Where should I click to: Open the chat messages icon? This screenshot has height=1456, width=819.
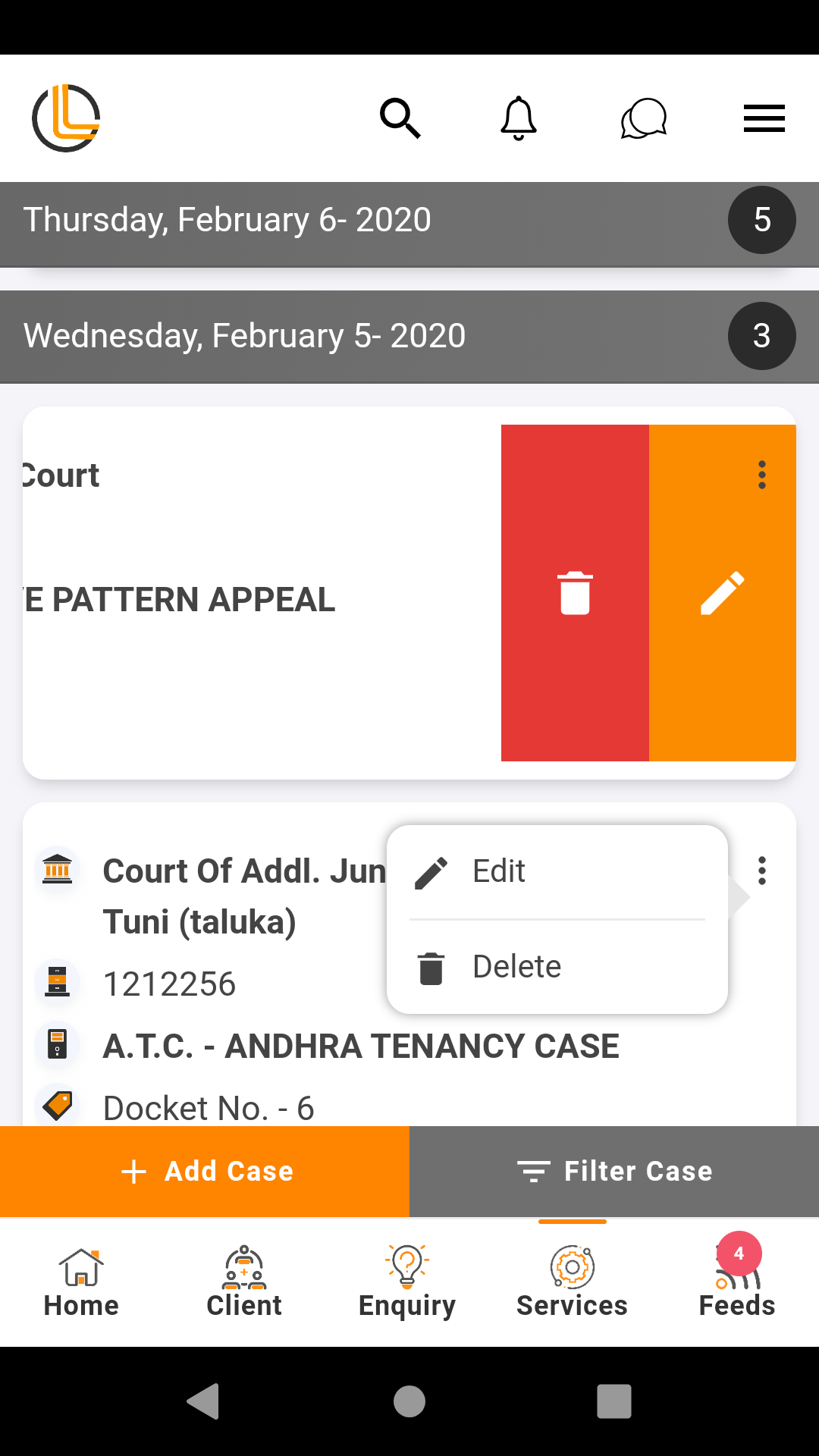click(x=643, y=118)
